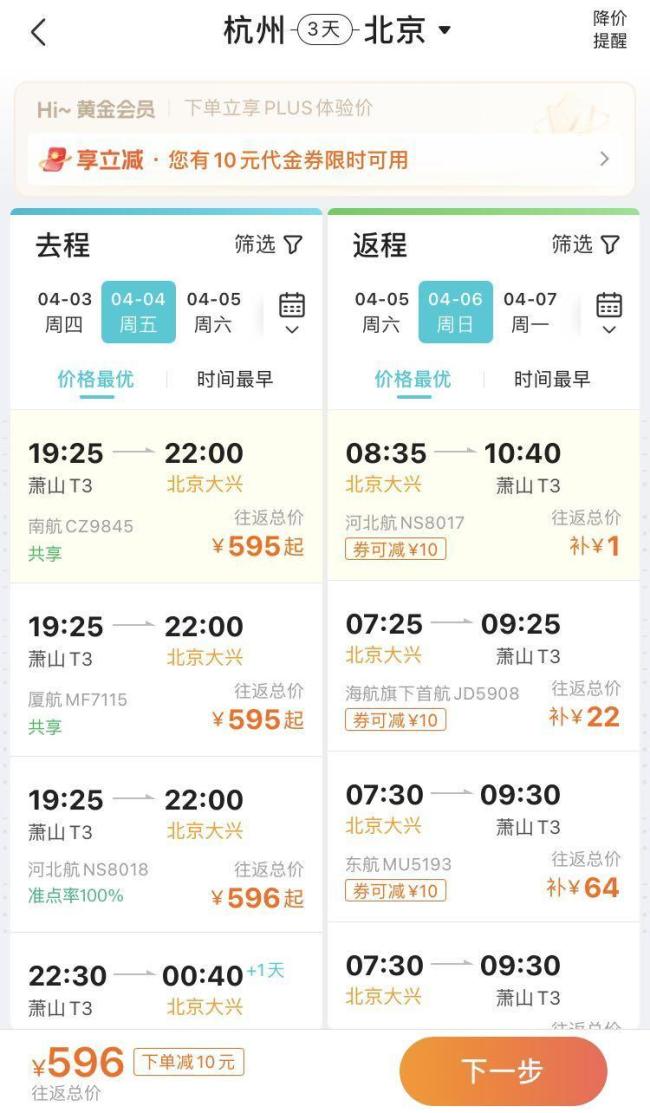Image resolution: width=650 pixels, height=1113 pixels.
Task: Continue with the 下一步 button
Action: [x=502, y=1071]
